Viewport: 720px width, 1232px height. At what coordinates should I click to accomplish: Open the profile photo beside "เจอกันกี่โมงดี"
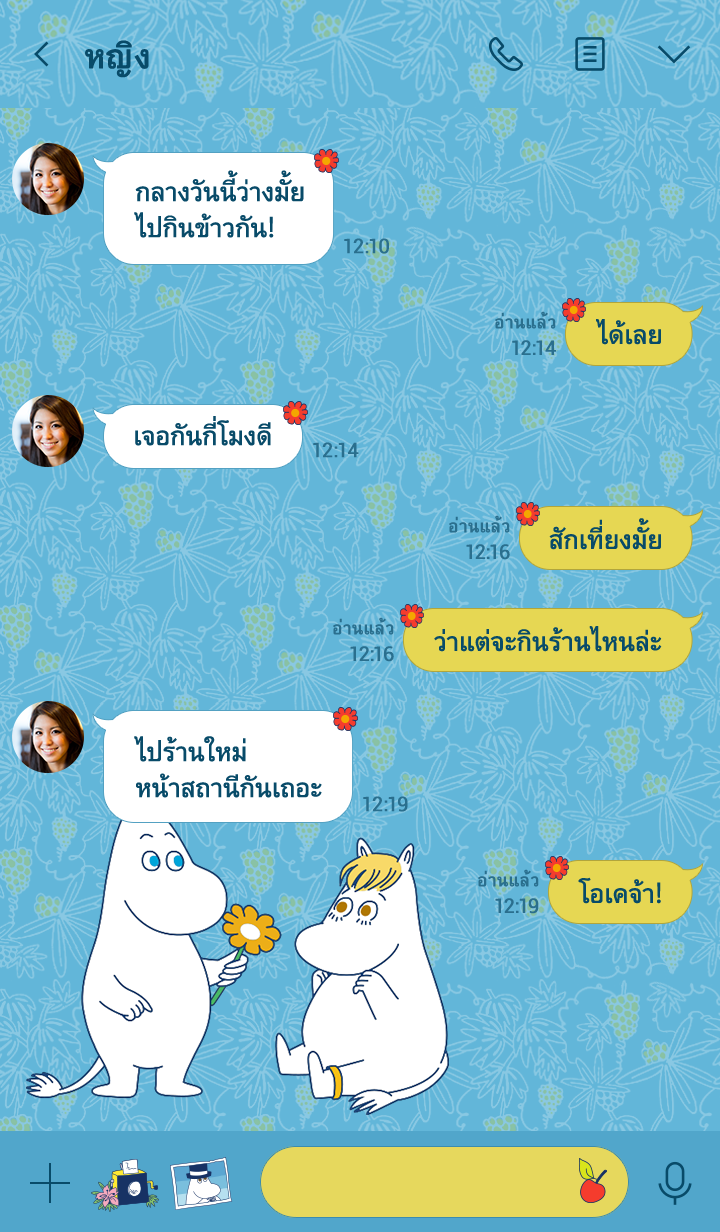coord(48,431)
